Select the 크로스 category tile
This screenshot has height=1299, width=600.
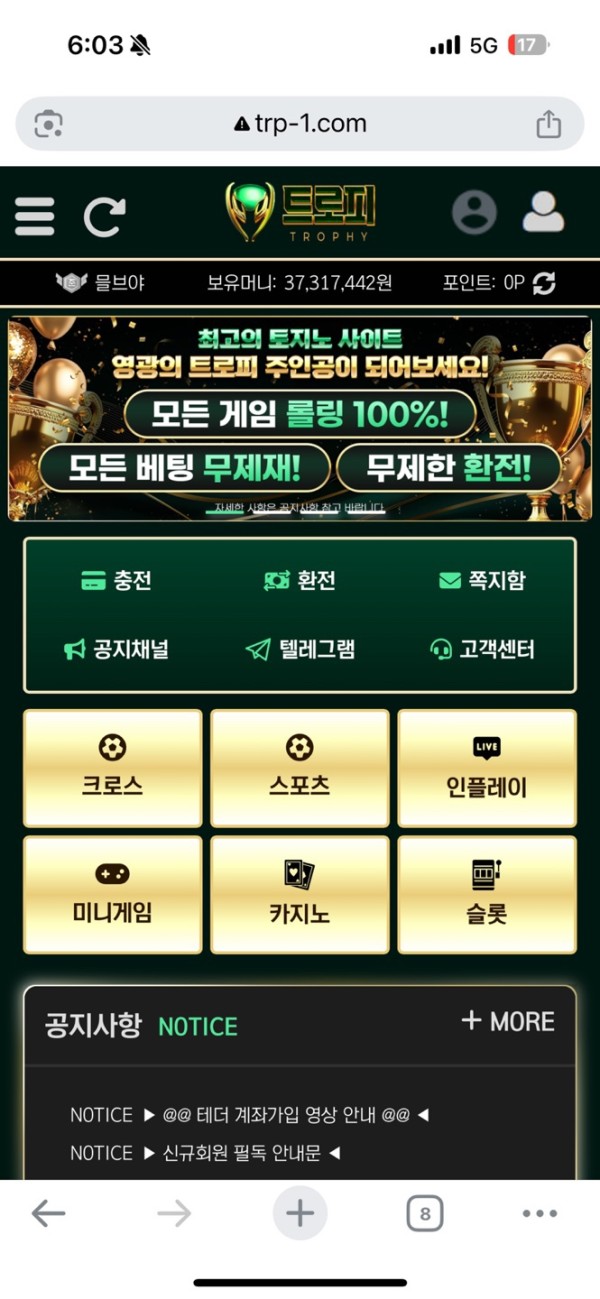click(112, 768)
